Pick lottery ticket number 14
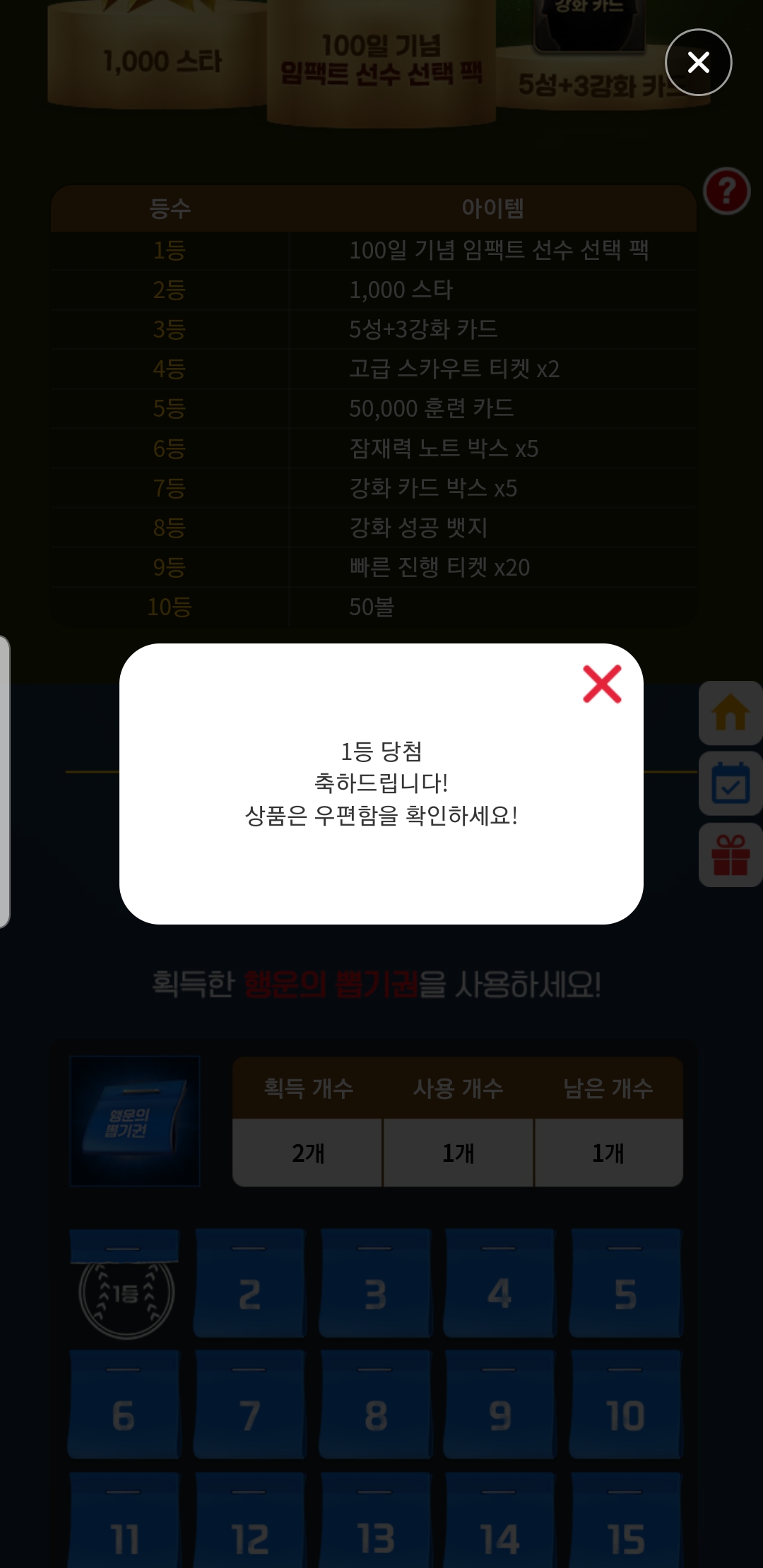 (499, 1526)
